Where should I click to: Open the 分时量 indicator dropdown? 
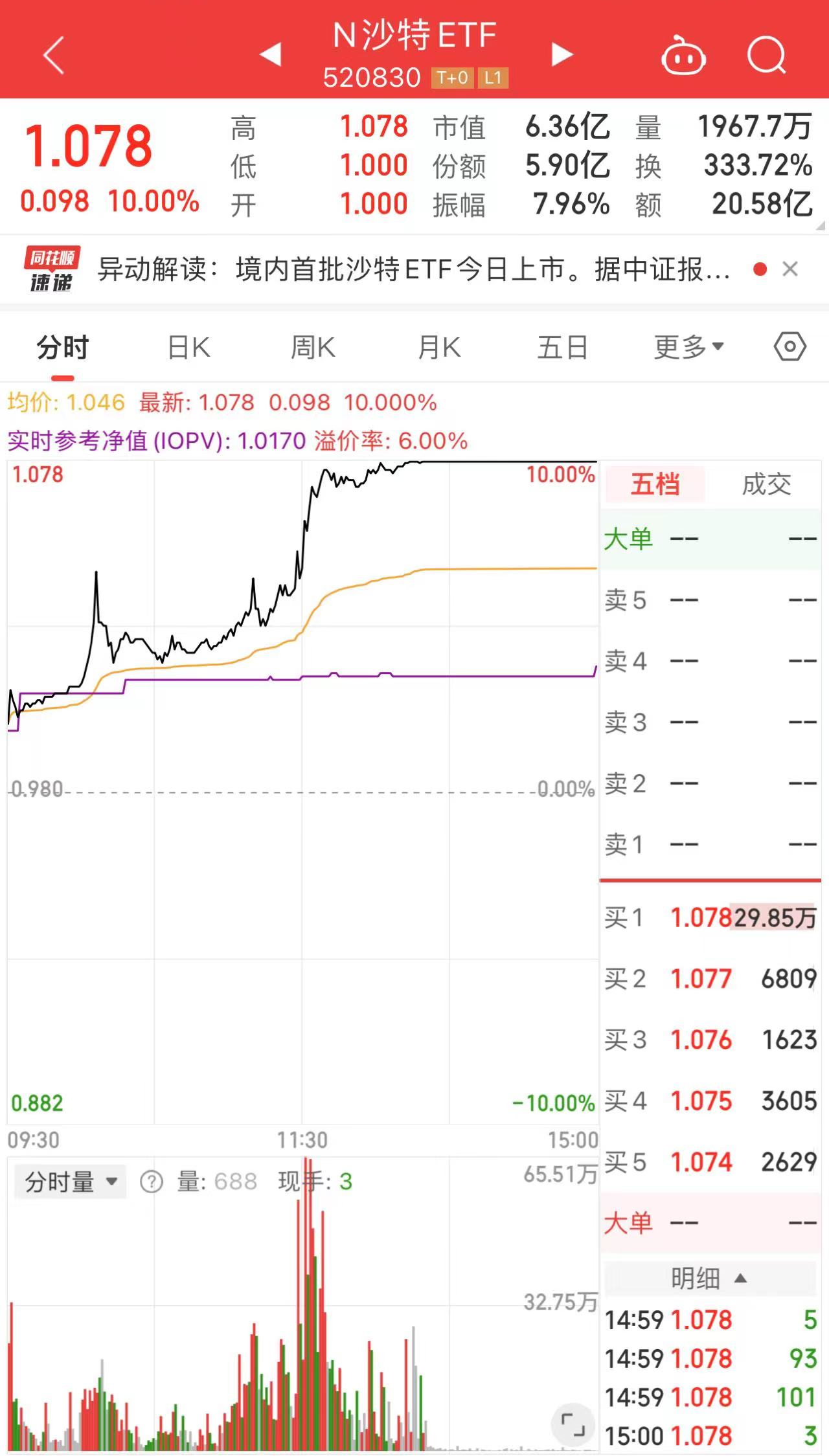coord(69,1180)
